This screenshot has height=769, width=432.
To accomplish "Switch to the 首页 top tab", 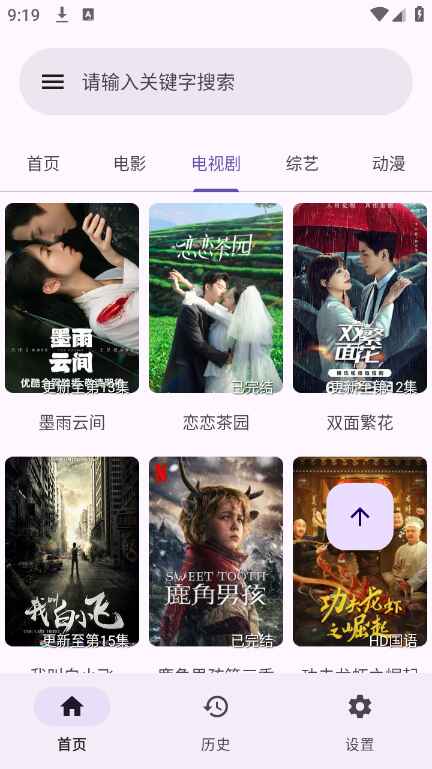I will tap(43, 164).
